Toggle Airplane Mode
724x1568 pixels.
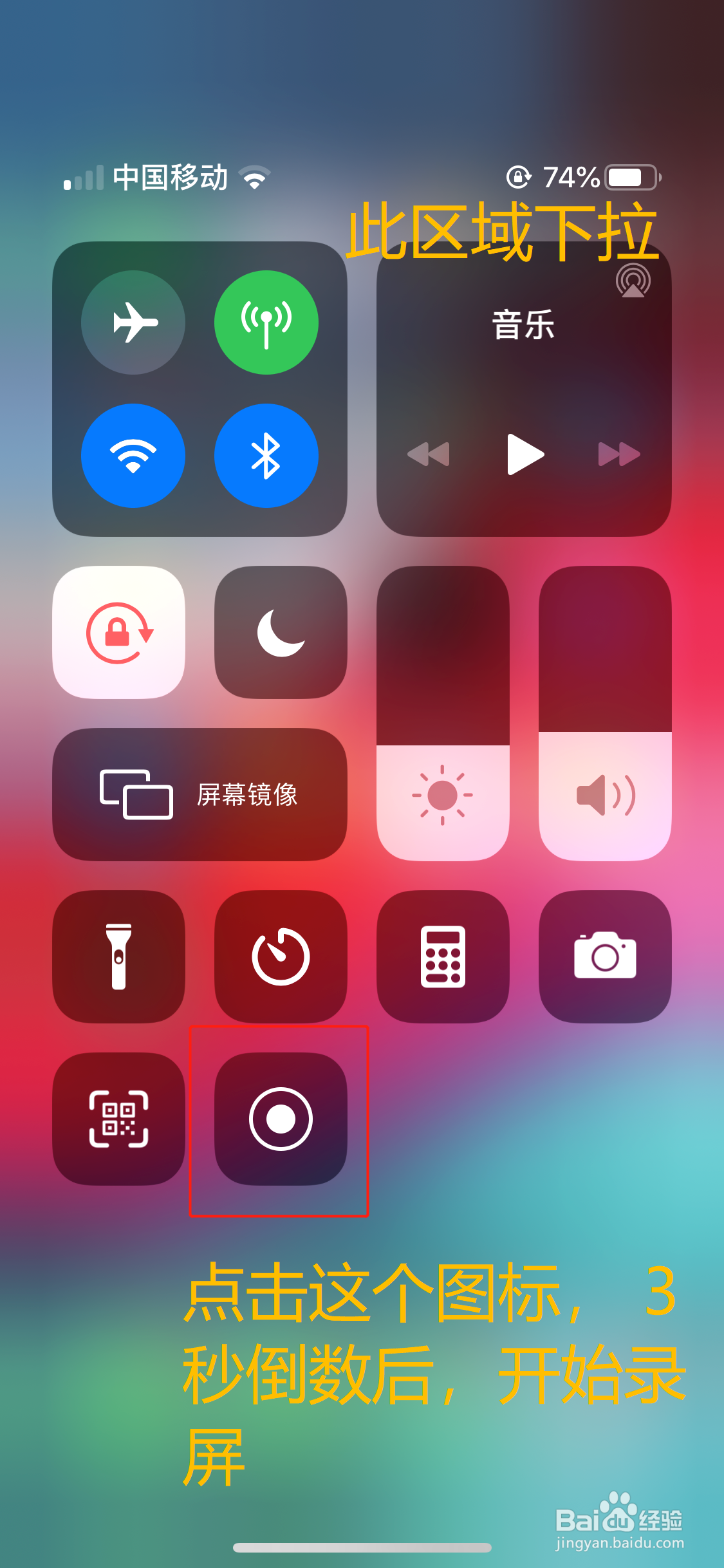point(133,322)
